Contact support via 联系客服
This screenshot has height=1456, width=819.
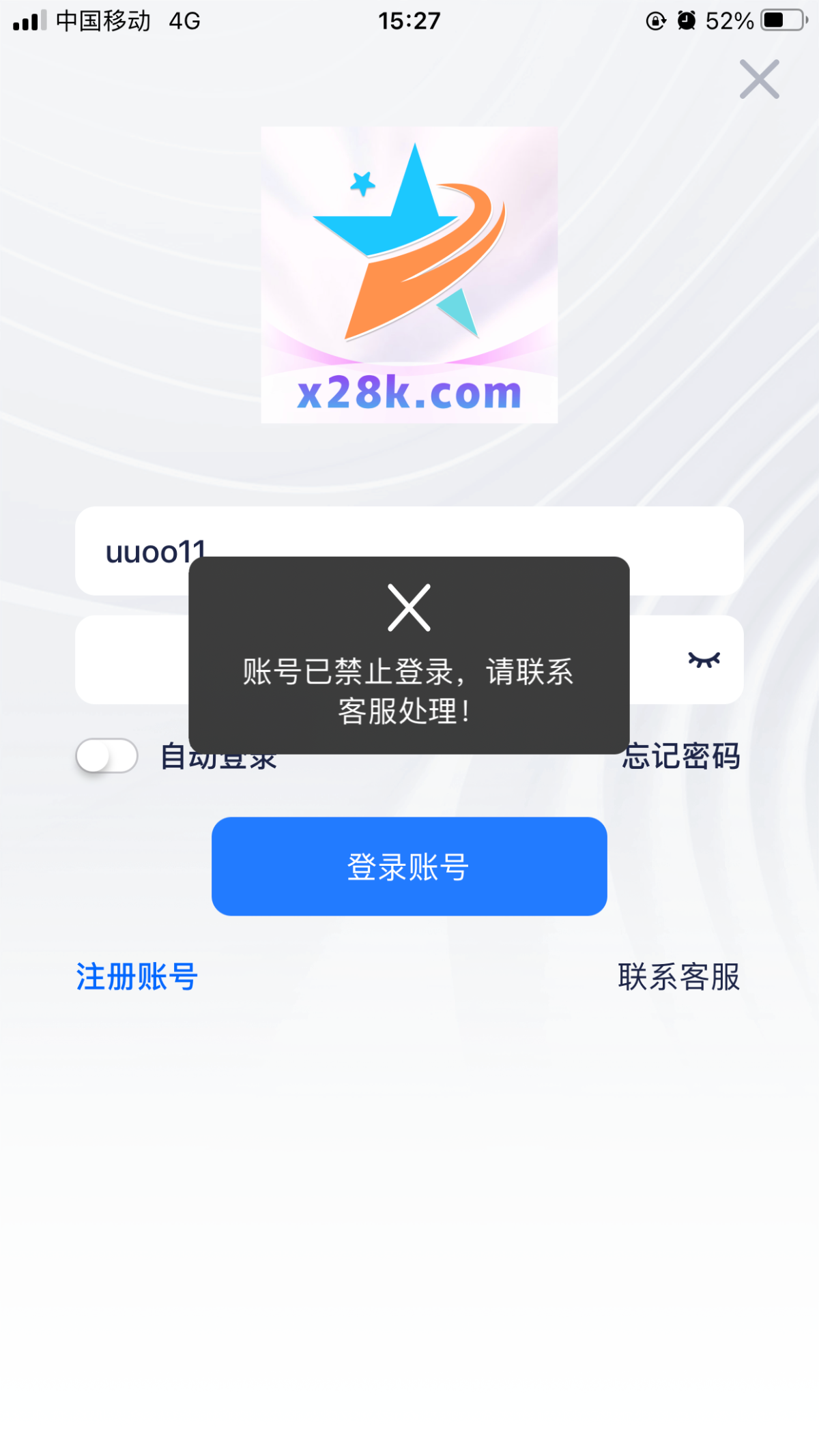click(x=679, y=977)
